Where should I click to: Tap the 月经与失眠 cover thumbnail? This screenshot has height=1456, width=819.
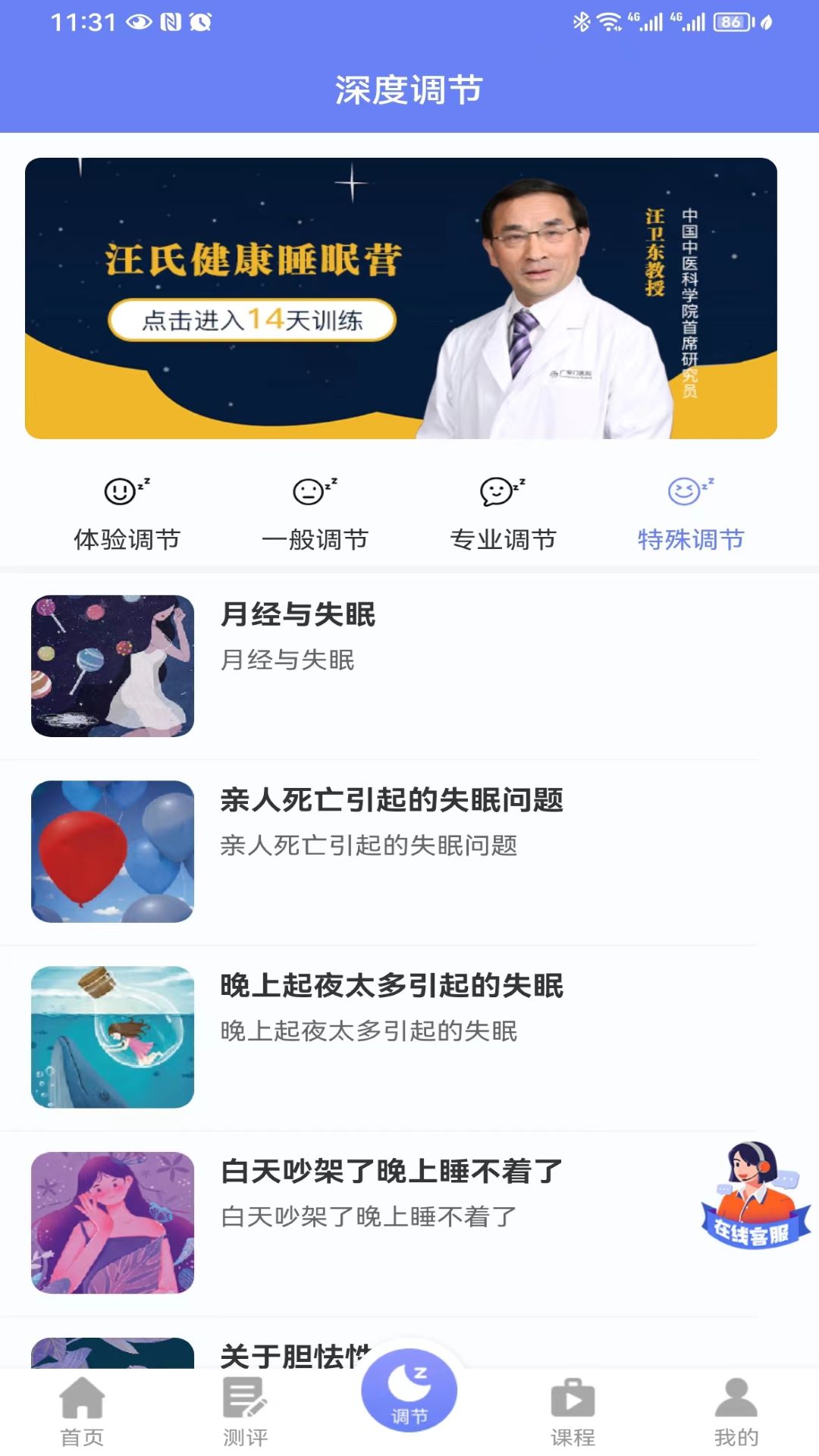(112, 668)
